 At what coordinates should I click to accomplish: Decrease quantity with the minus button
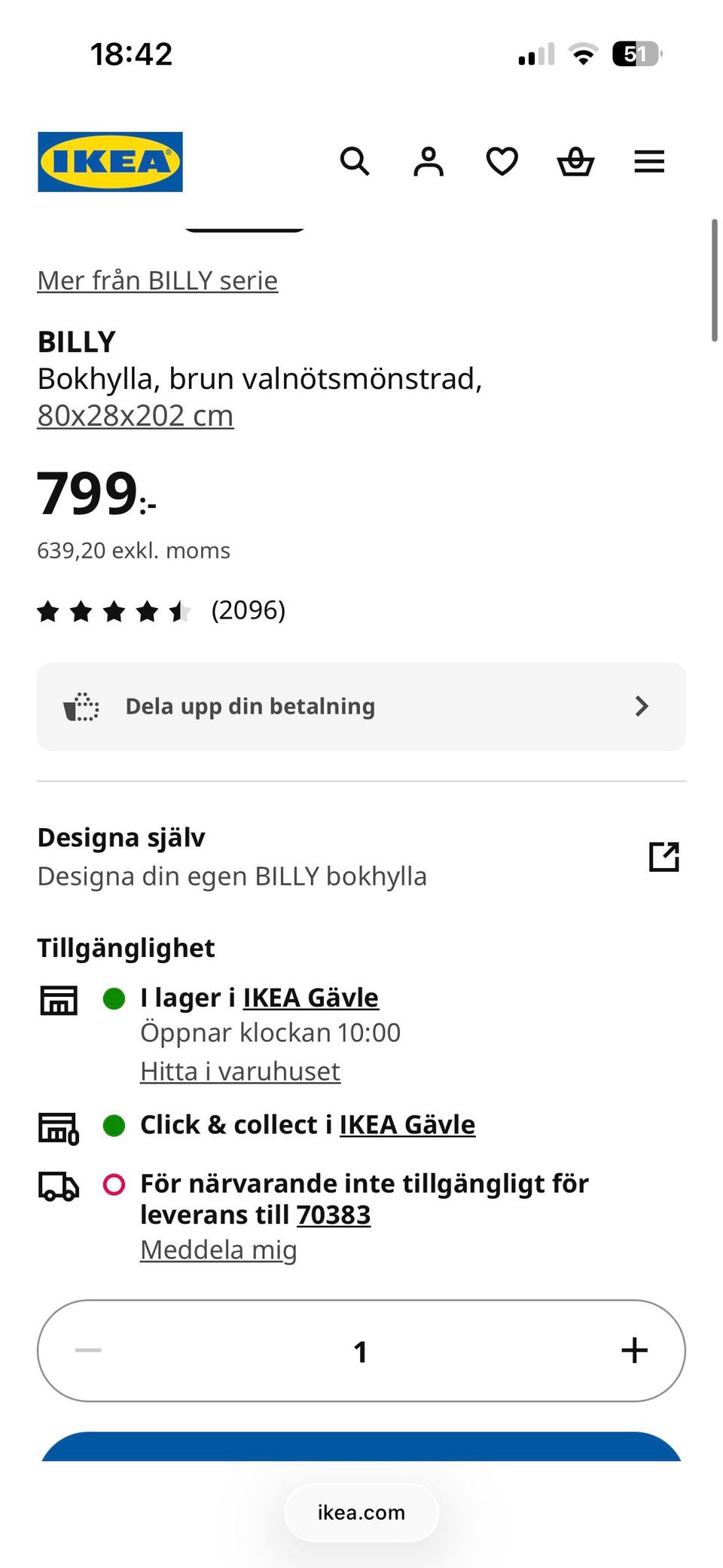(88, 1350)
